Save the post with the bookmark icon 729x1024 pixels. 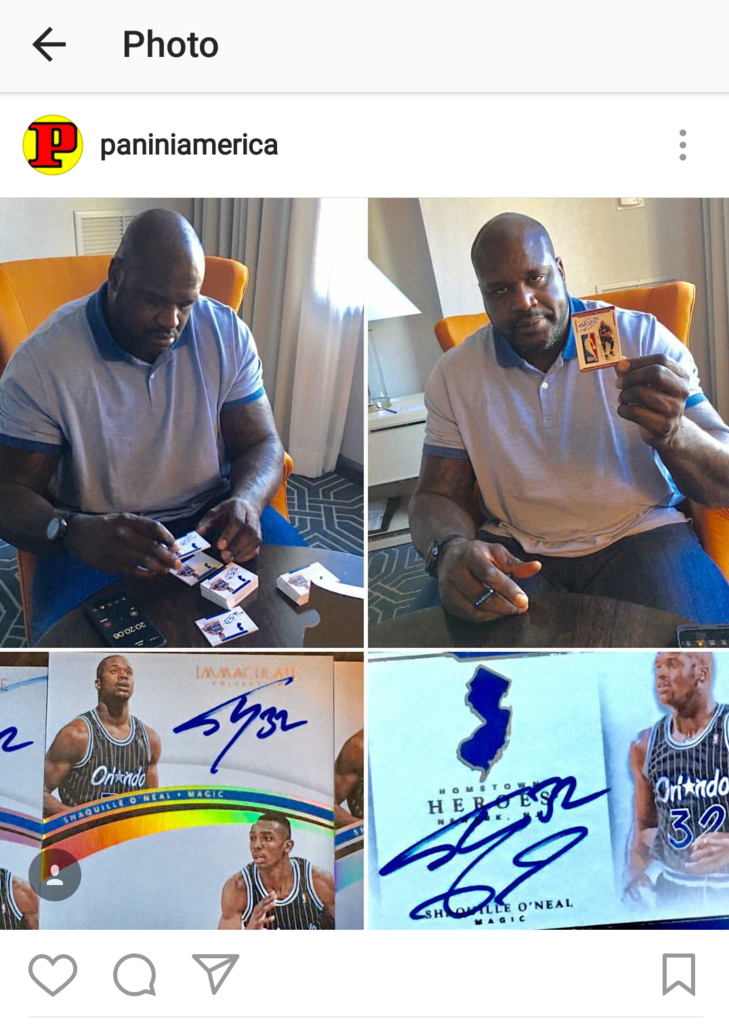pos(678,974)
